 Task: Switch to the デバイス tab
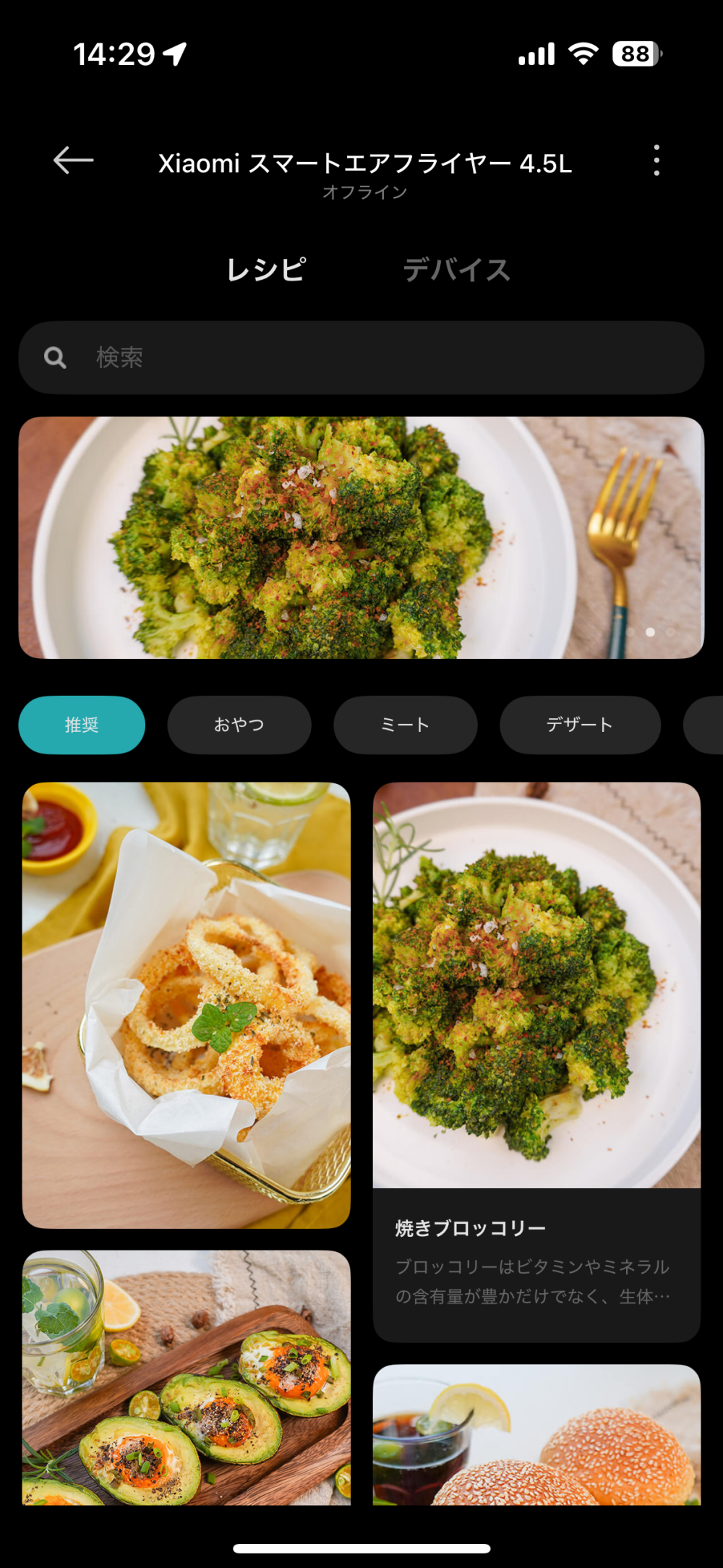456,270
